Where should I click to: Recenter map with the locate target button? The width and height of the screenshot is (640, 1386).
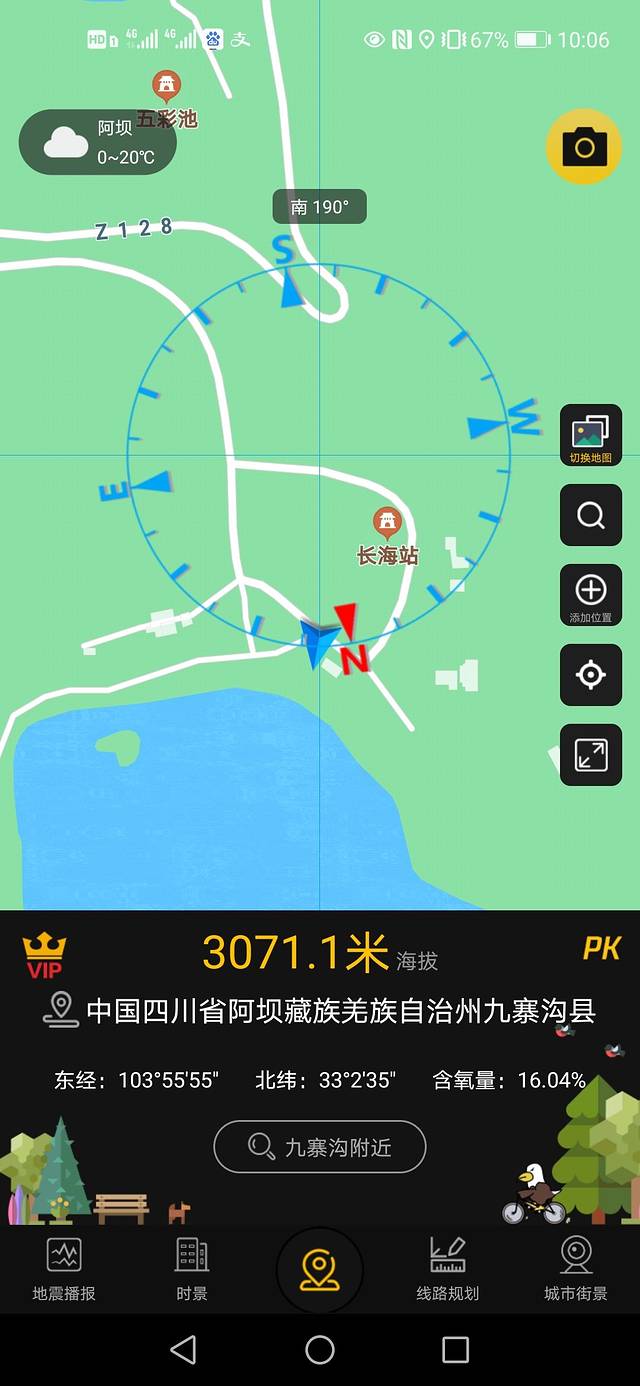click(590, 675)
